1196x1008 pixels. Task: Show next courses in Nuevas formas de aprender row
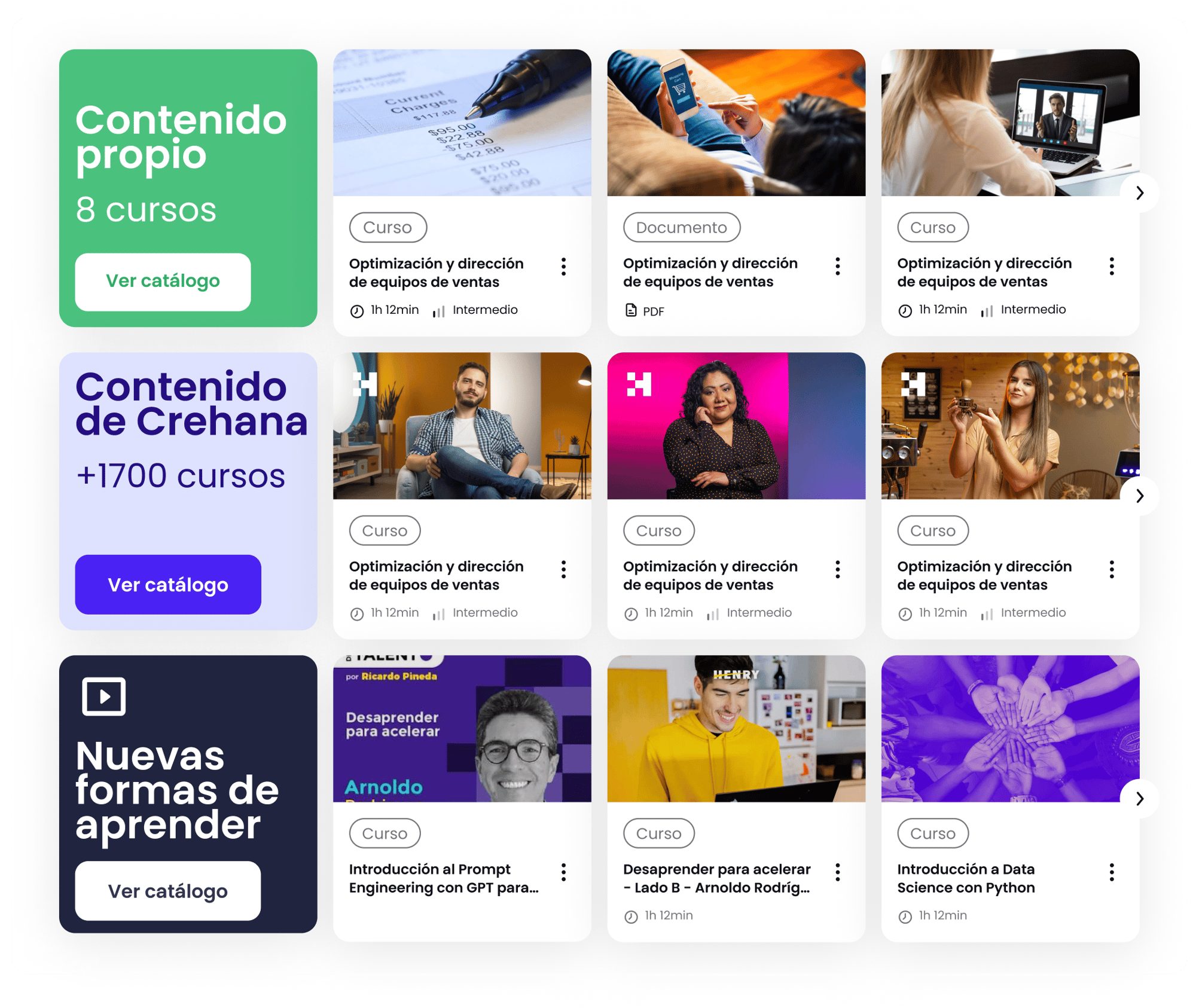point(1140,799)
